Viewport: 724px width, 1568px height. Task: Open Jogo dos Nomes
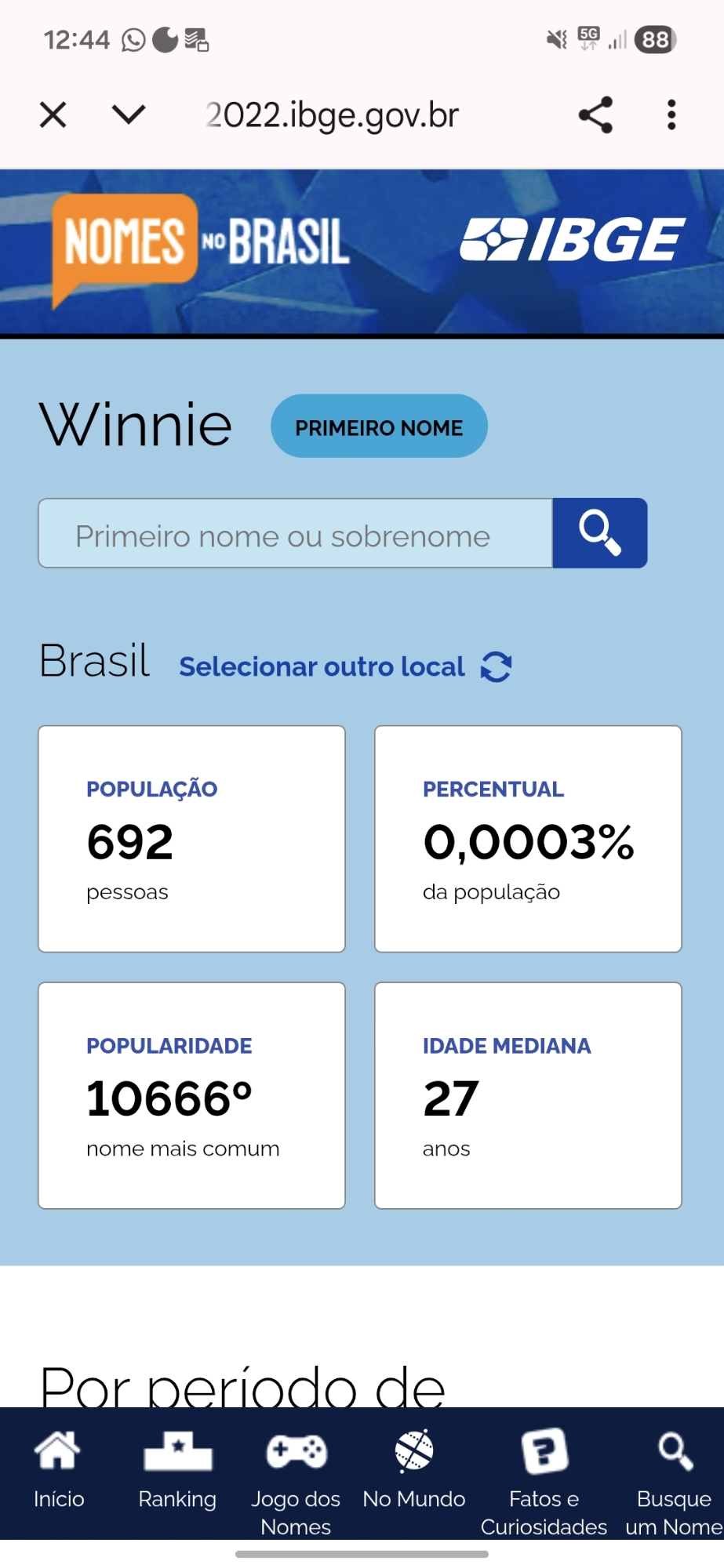coord(296,1482)
